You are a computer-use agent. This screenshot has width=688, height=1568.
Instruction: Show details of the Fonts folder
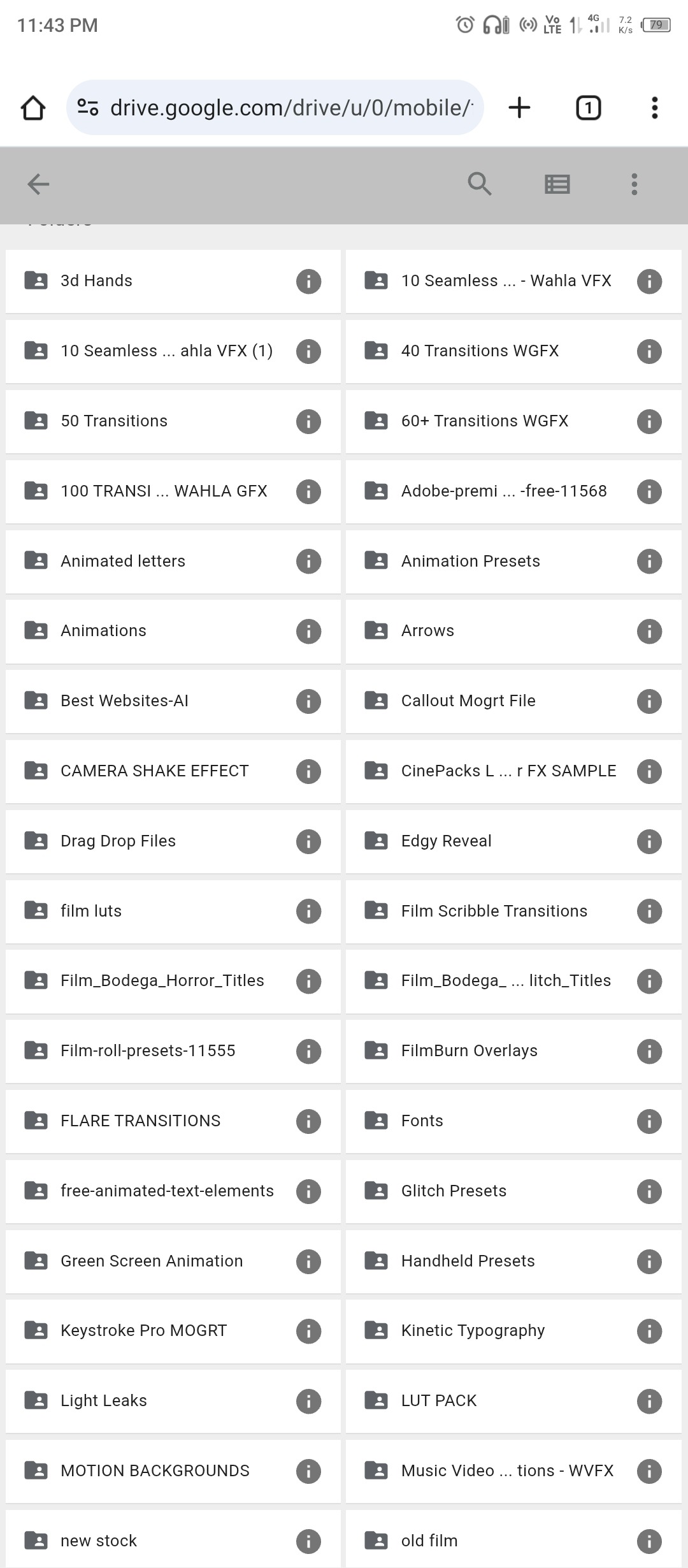pyautogui.click(x=649, y=1121)
